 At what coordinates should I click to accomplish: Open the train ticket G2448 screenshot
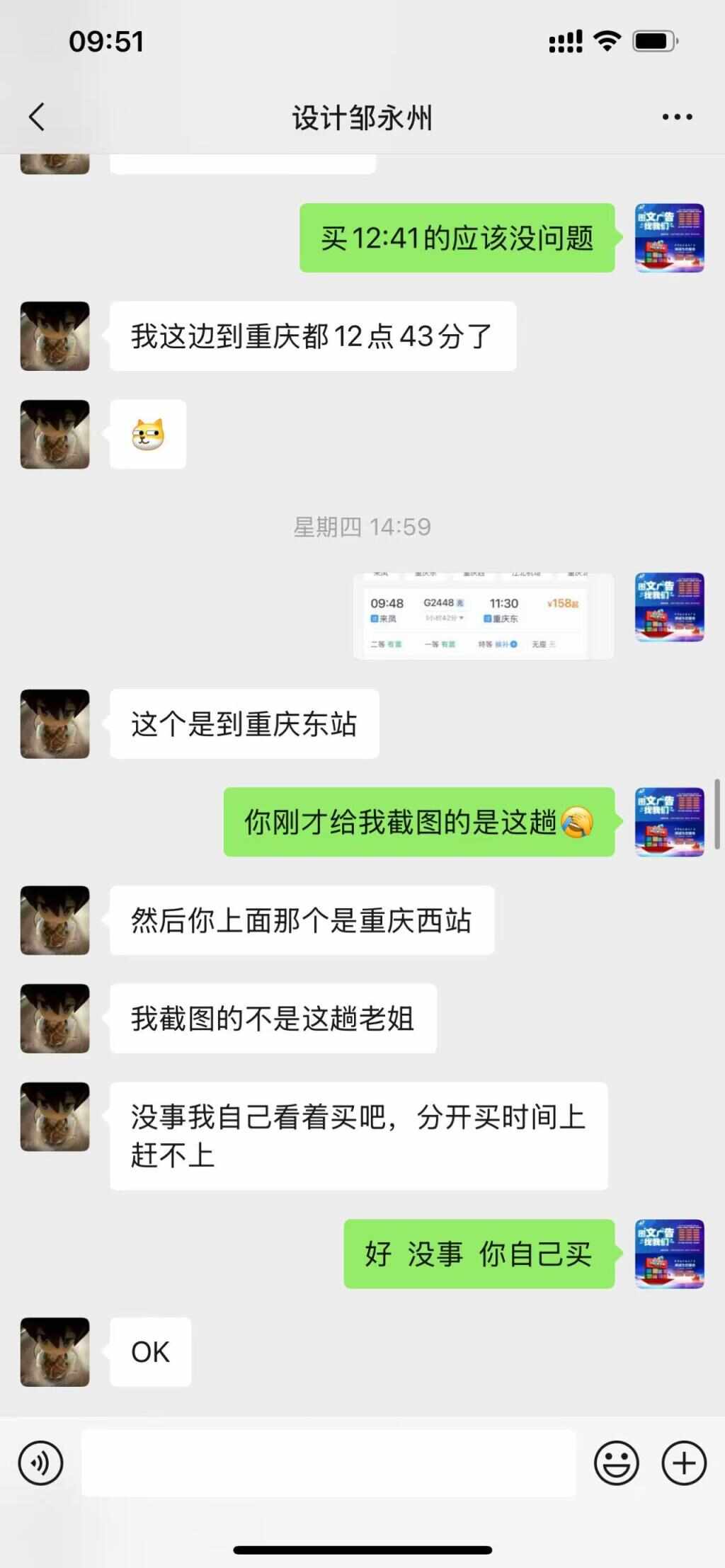(483, 616)
